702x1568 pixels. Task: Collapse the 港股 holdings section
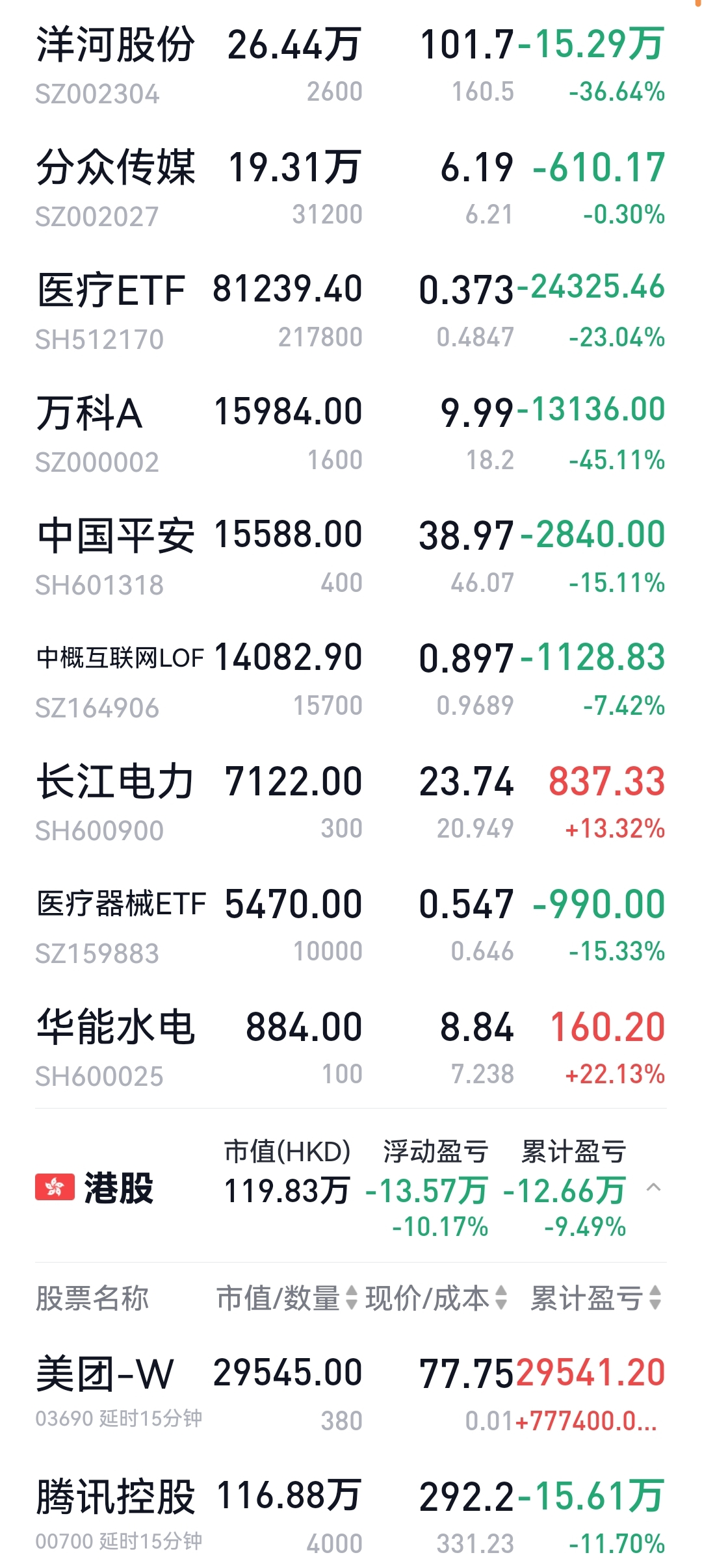[653, 1189]
